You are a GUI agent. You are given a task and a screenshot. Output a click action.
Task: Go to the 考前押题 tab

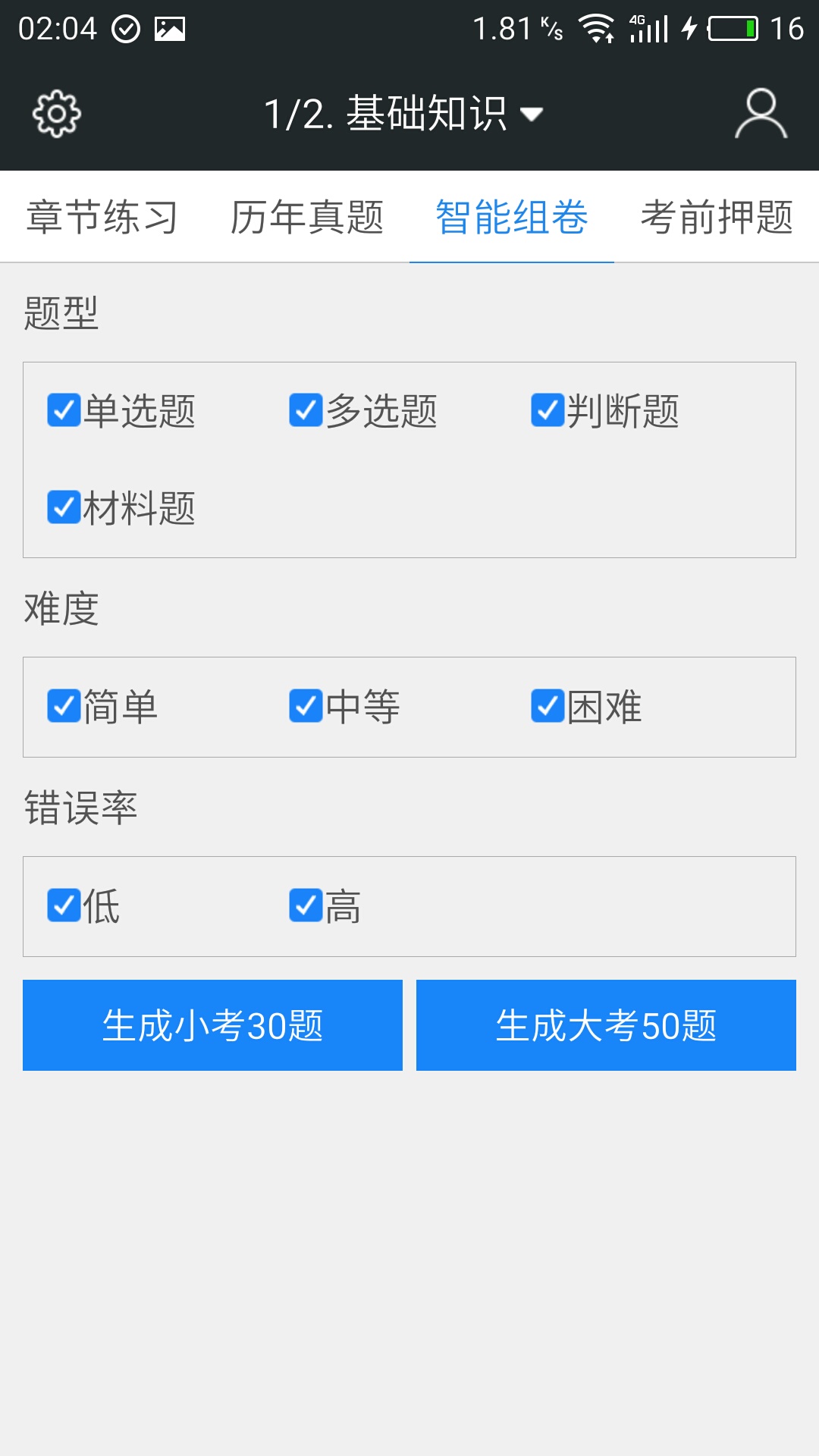(717, 218)
